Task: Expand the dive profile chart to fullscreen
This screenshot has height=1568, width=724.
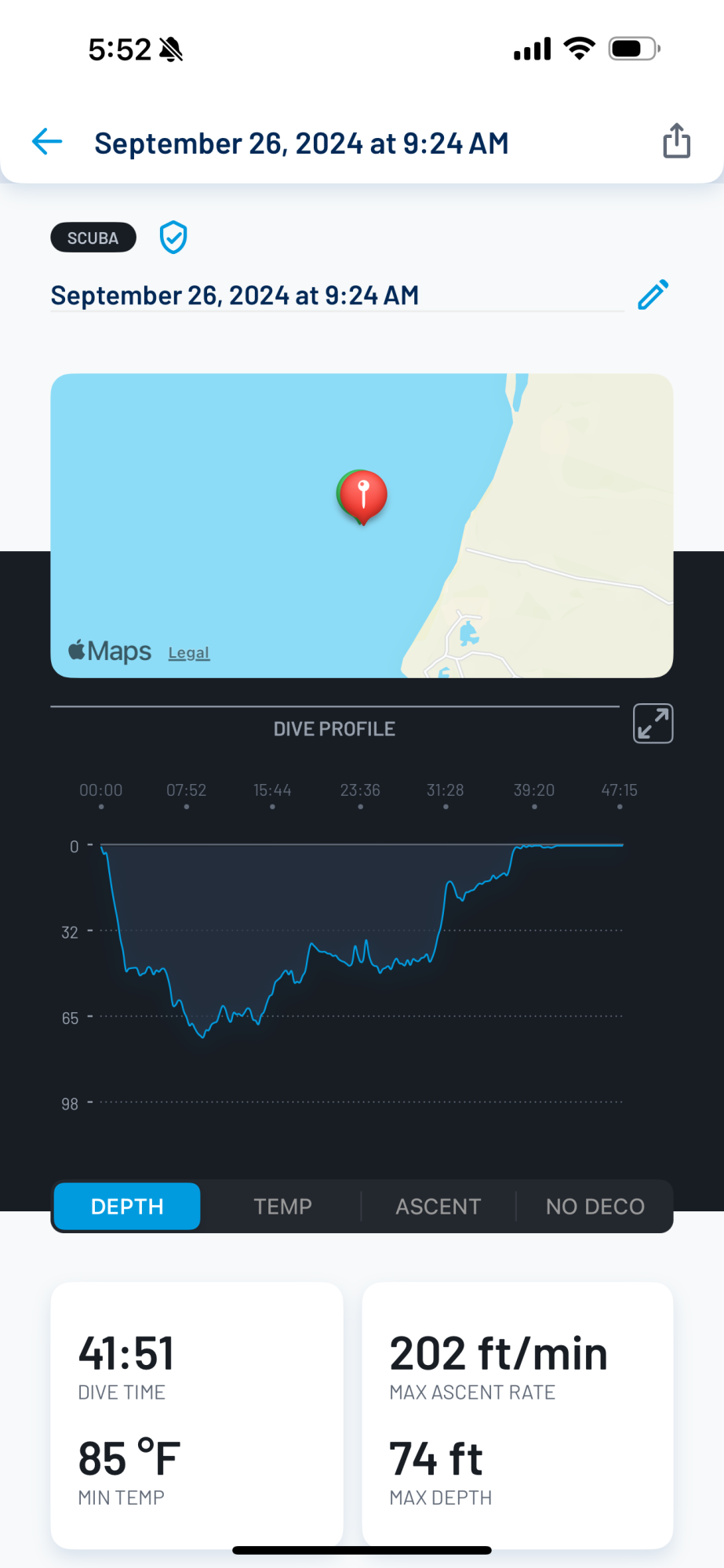Action: pos(653,724)
